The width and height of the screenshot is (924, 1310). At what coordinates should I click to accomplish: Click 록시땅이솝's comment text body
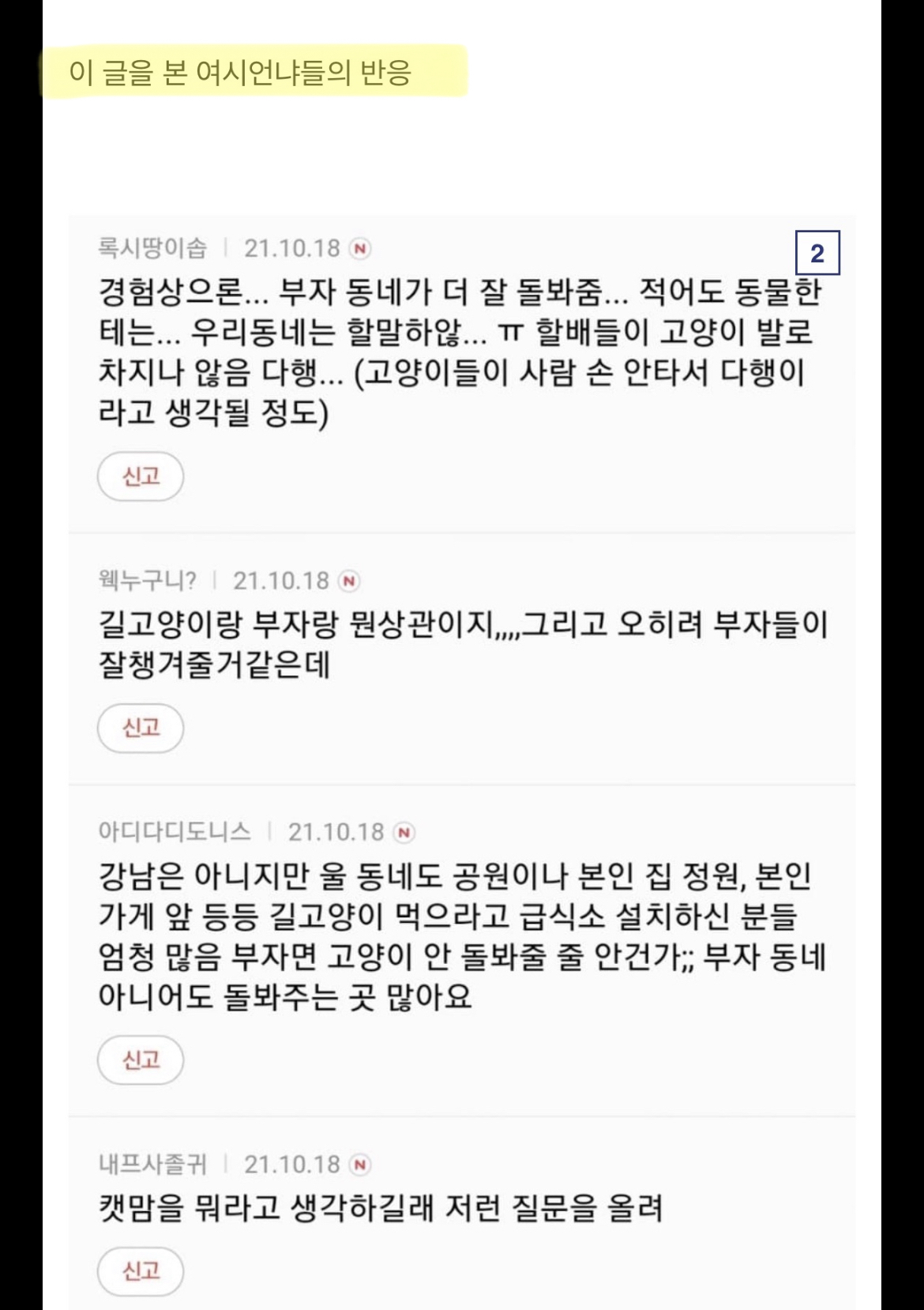[x=458, y=356]
